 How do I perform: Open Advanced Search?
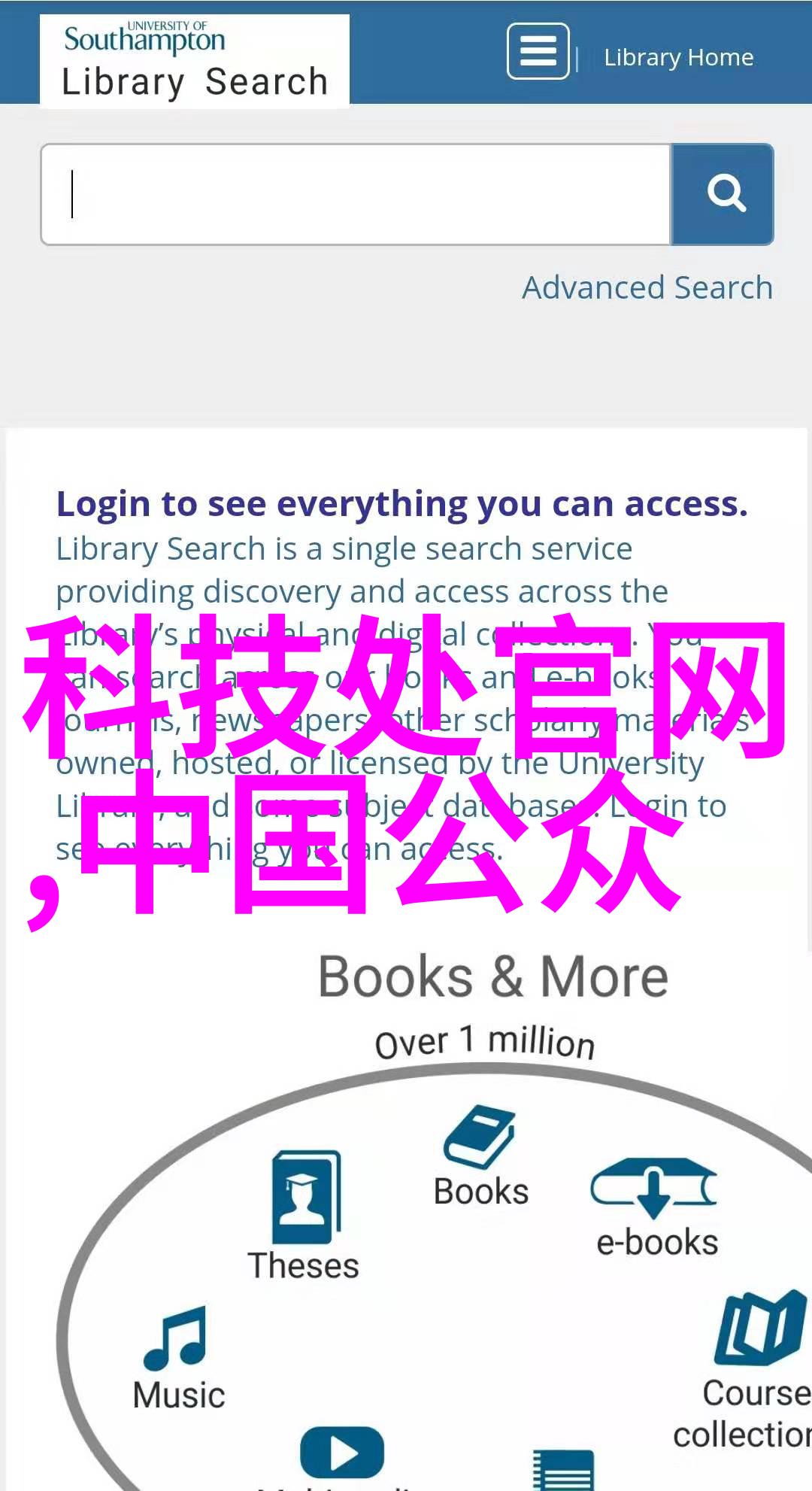[647, 288]
